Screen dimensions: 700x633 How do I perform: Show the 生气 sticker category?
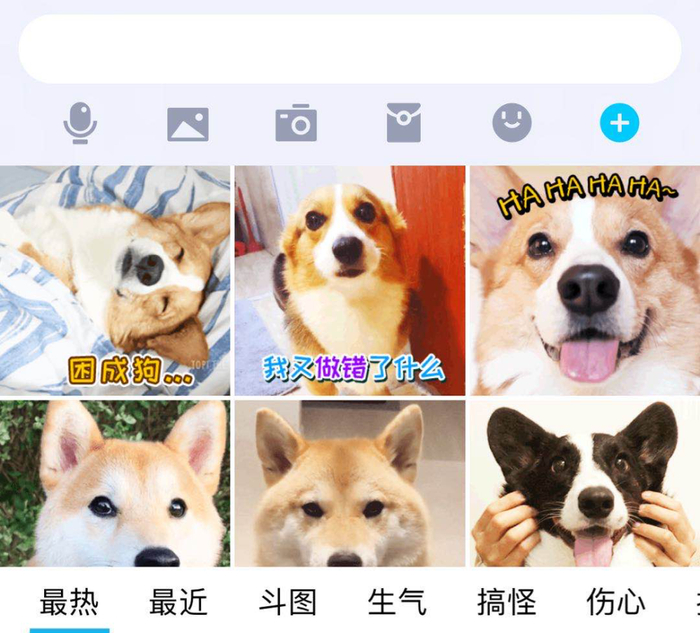(x=397, y=602)
